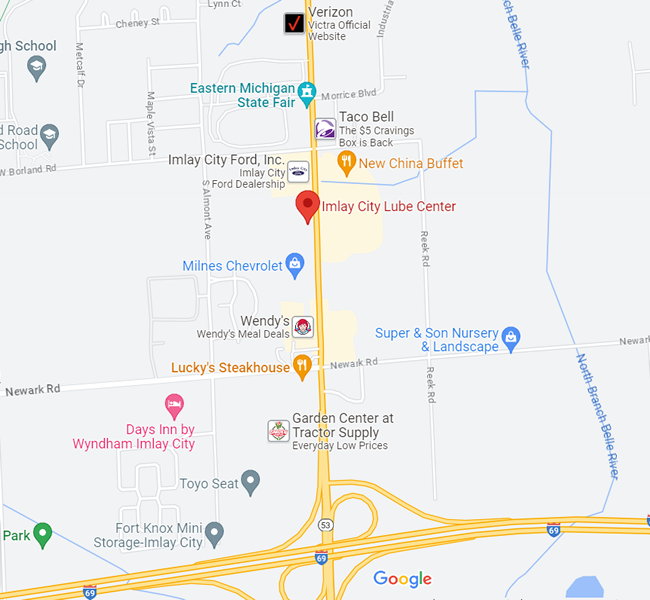Tap the Milnes Chevrolet shopping pin
Viewport: 650px width, 600px height.
tap(294, 265)
